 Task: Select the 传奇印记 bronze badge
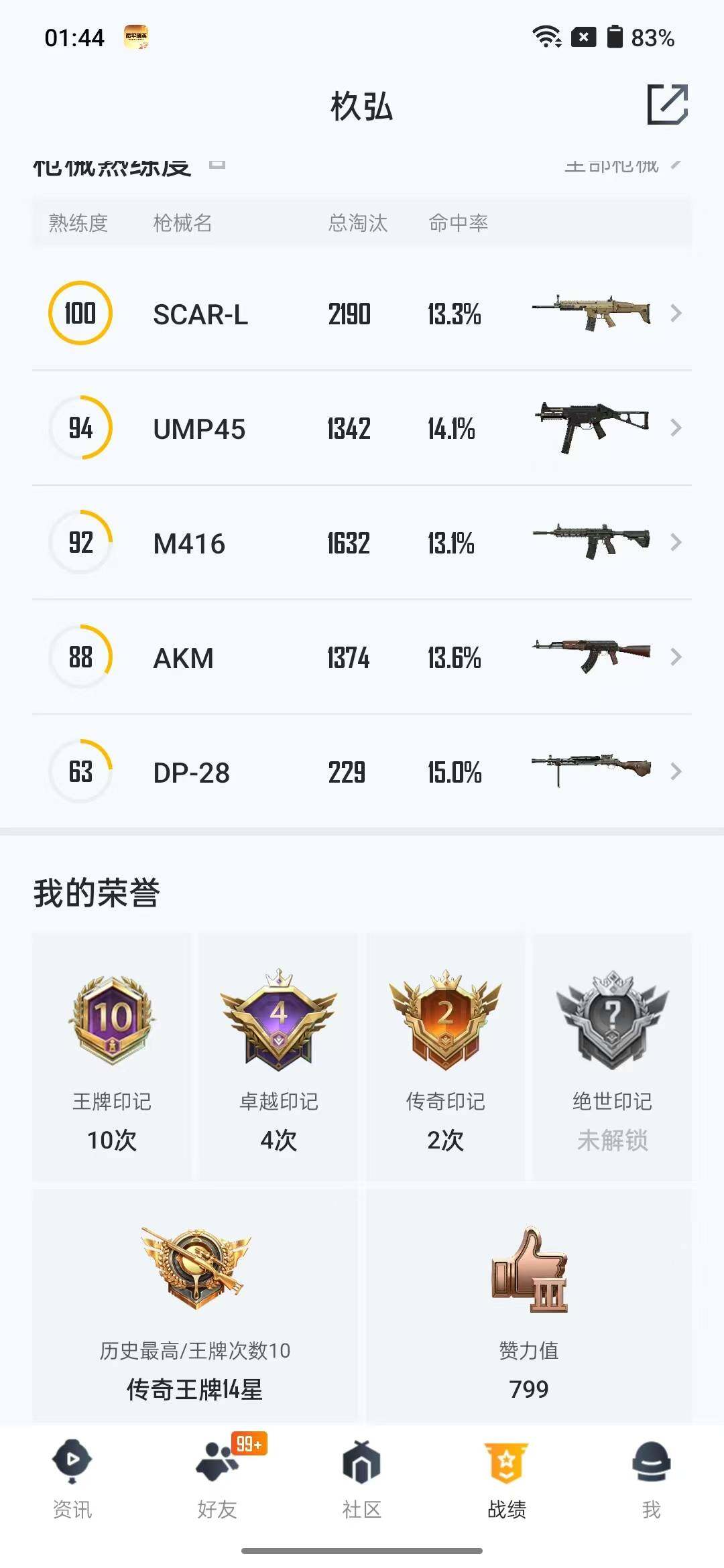tap(444, 1019)
